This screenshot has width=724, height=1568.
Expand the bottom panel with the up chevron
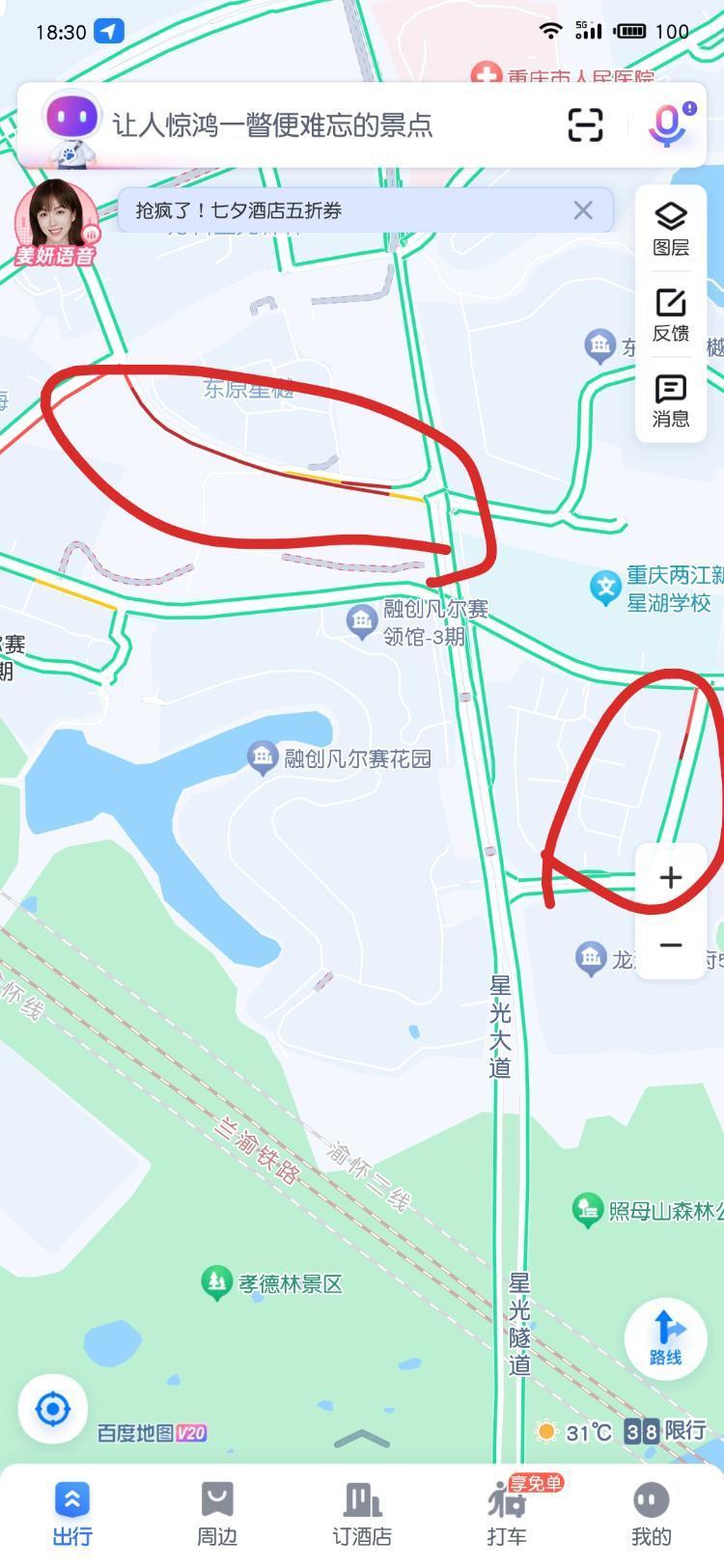pyautogui.click(x=361, y=1441)
